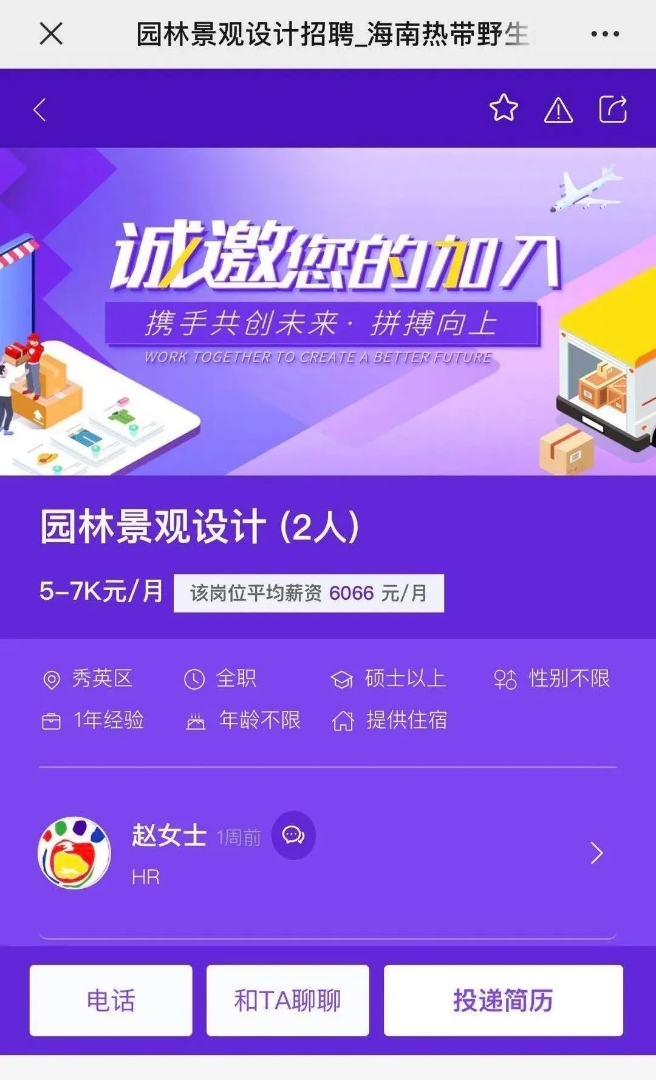Report this job via the warning icon
The width and height of the screenshot is (656, 1080).
[558, 110]
